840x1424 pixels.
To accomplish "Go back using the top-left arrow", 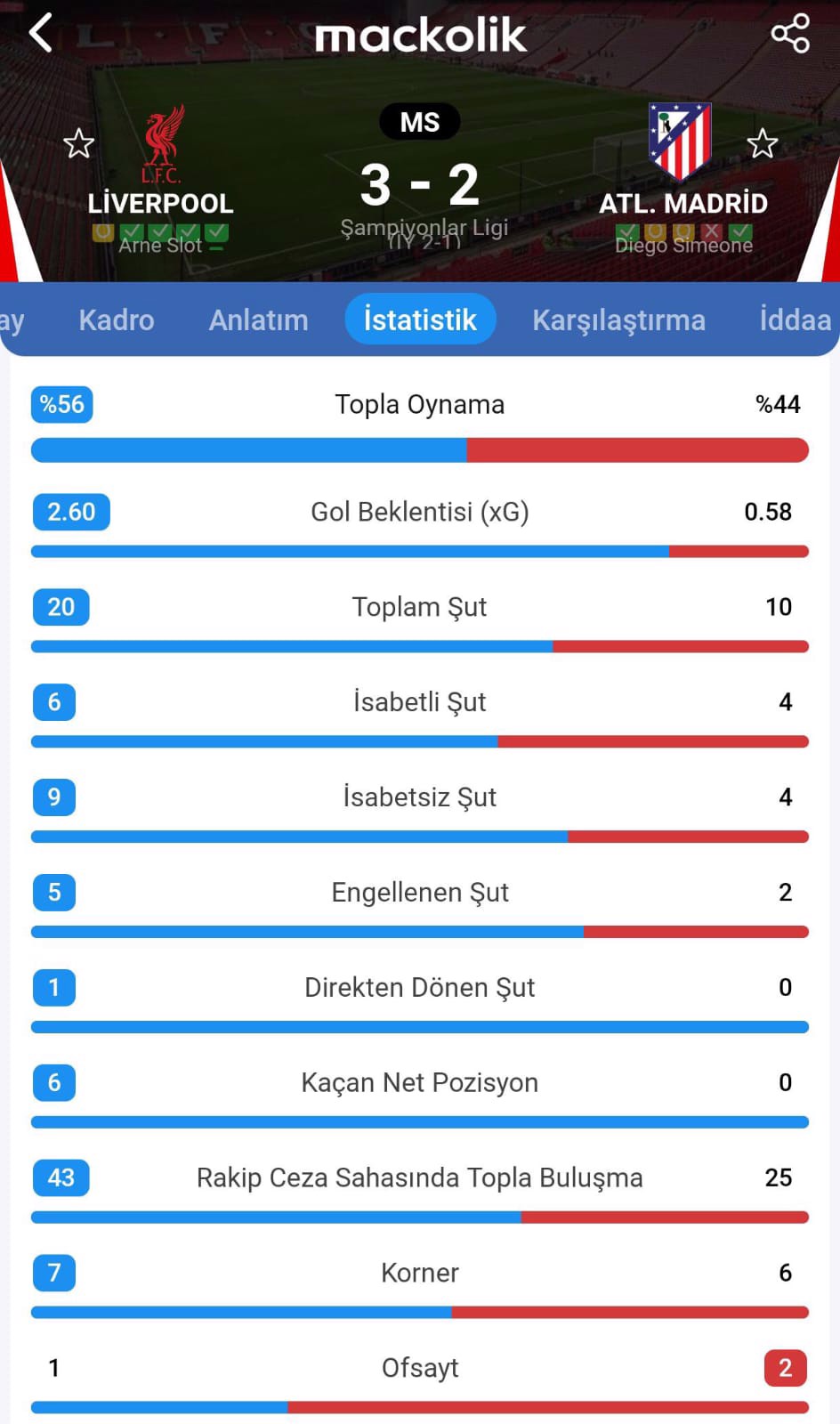I will pyautogui.click(x=41, y=33).
